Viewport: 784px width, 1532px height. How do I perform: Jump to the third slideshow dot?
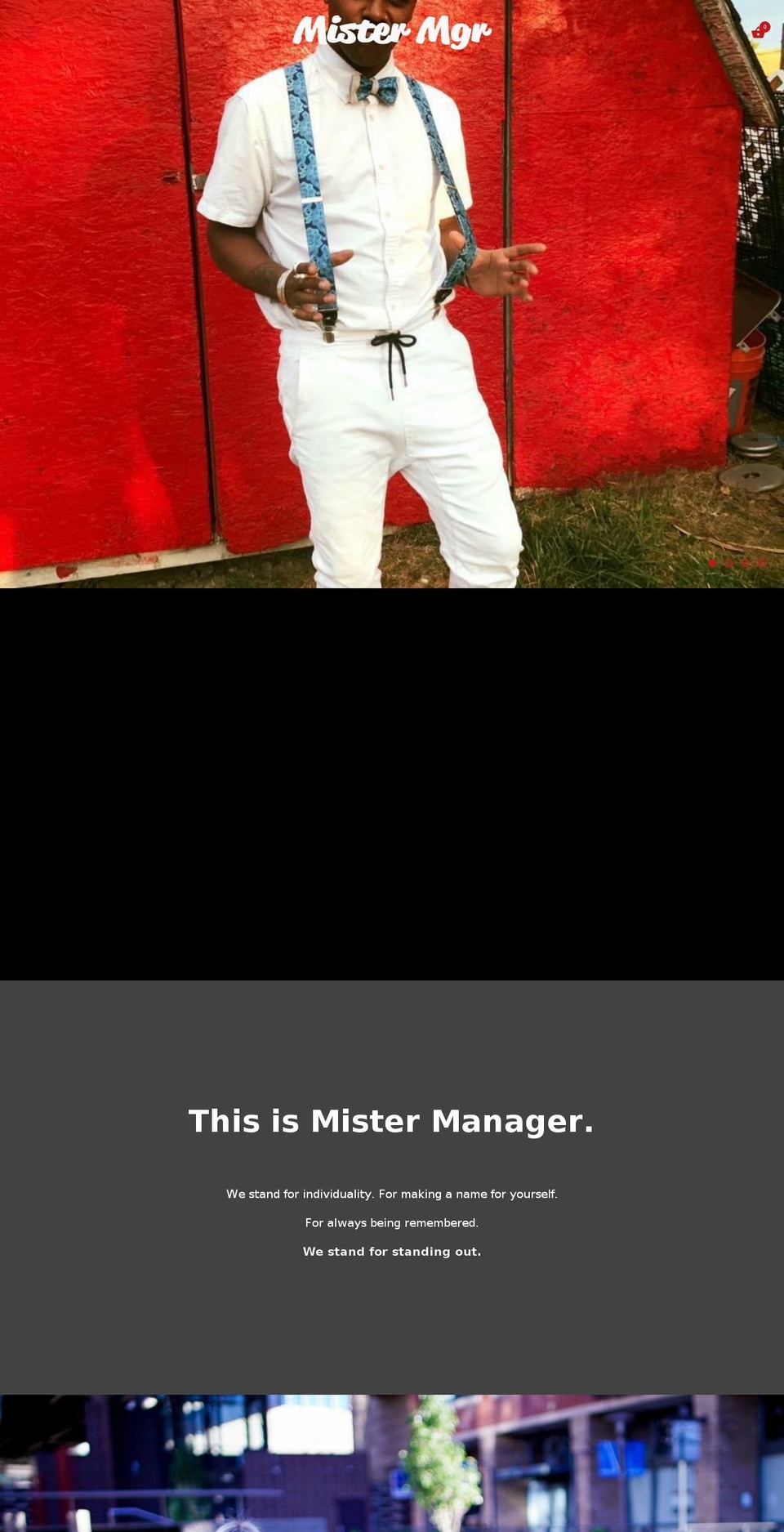746,563
